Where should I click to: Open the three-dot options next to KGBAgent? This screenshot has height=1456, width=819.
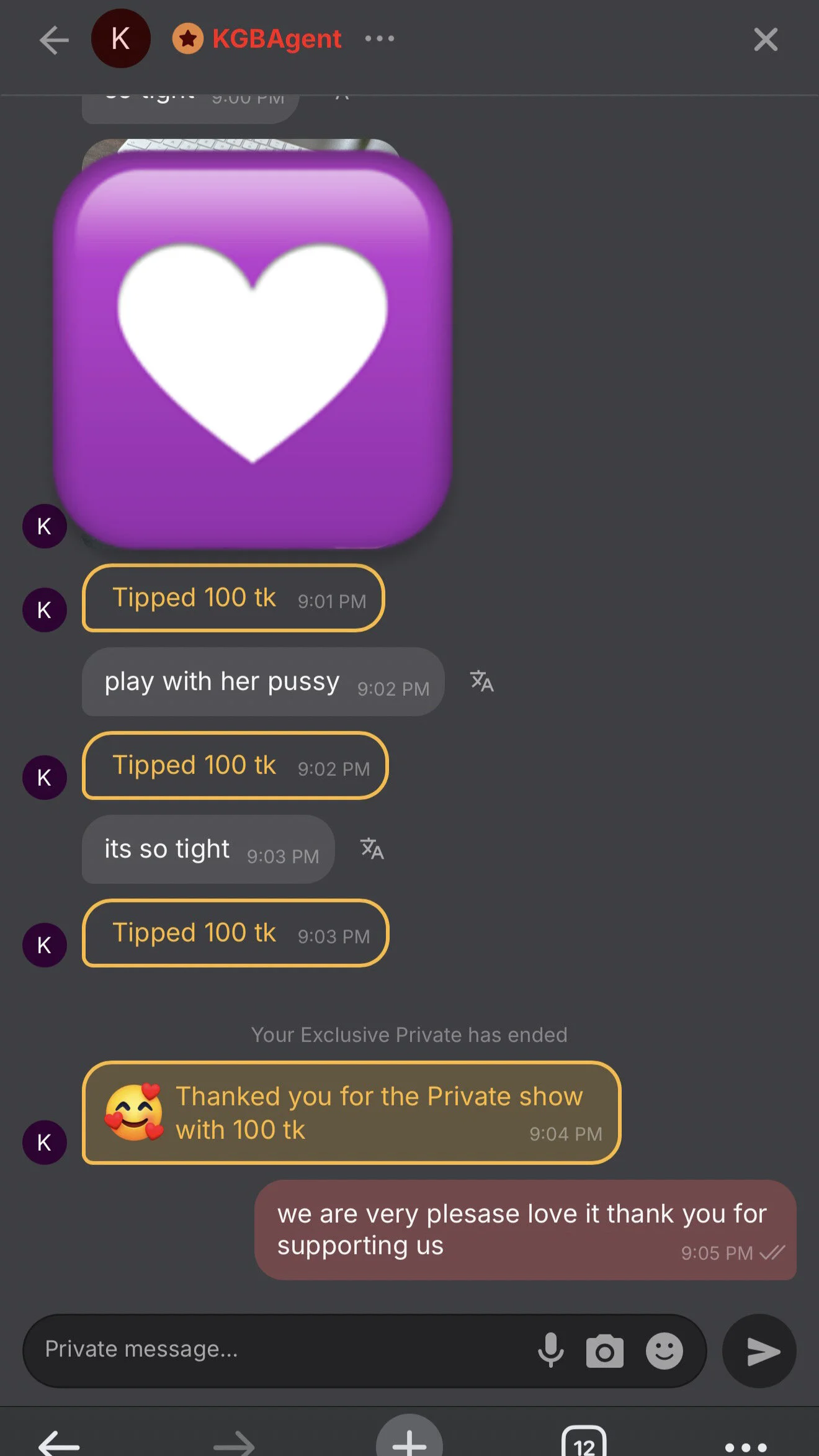tap(379, 38)
